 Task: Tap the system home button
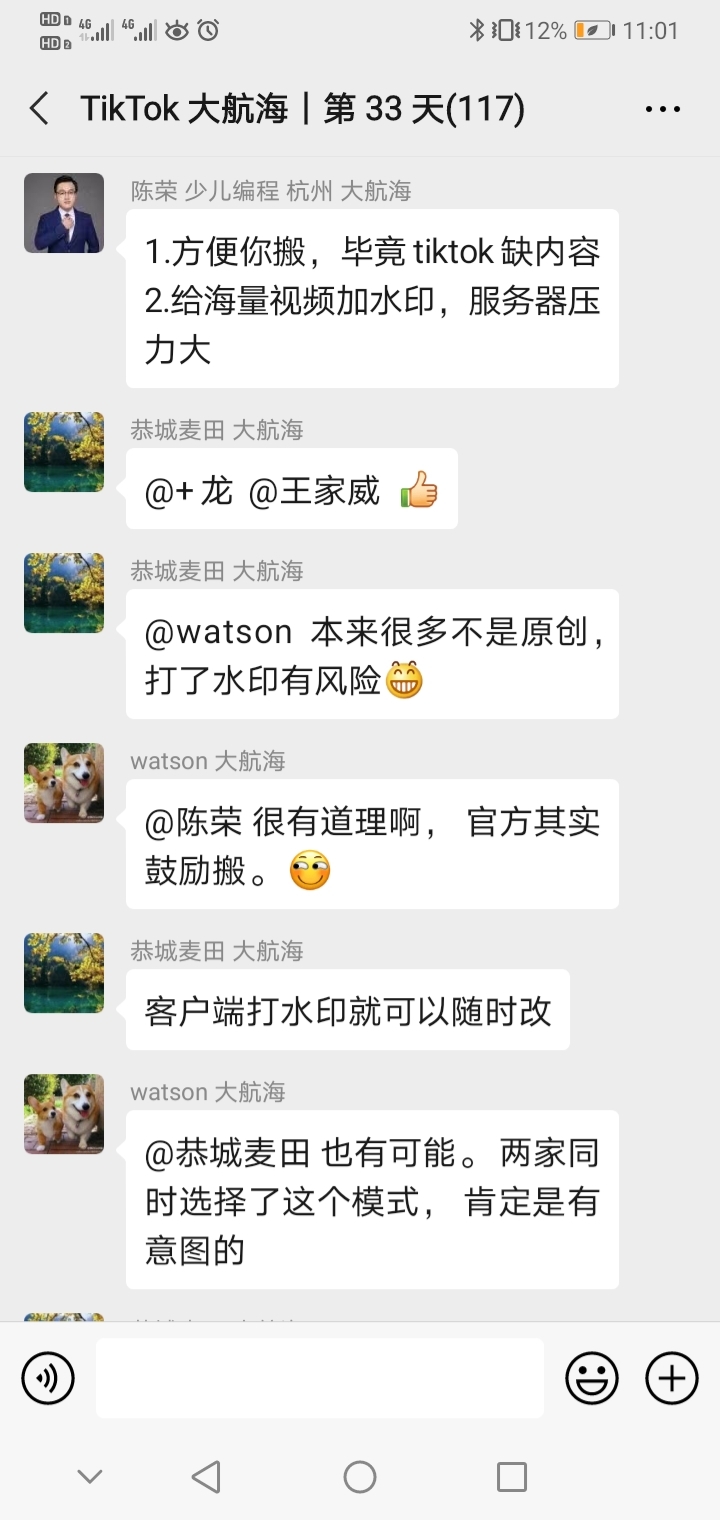[360, 1476]
